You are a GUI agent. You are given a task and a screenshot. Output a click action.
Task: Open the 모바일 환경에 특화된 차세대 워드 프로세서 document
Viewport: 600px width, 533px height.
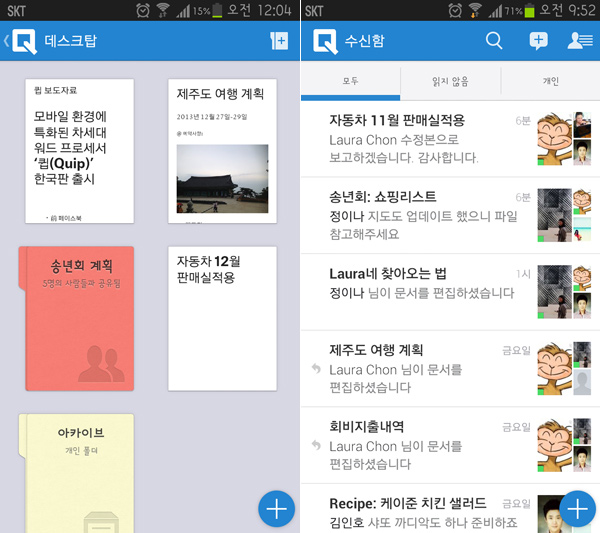click(78, 151)
